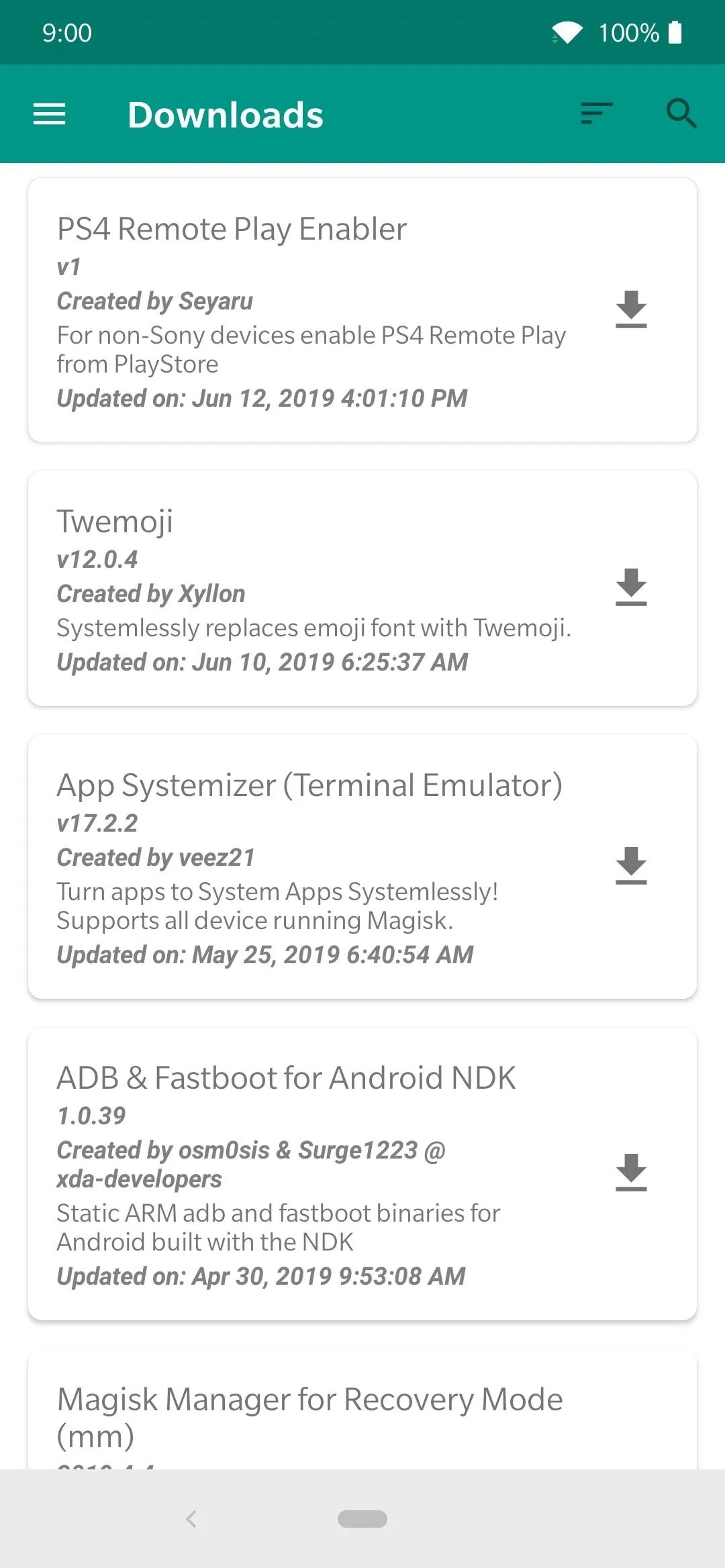Open the Twemoji module card
The image size is (725, 1568).
362,588
